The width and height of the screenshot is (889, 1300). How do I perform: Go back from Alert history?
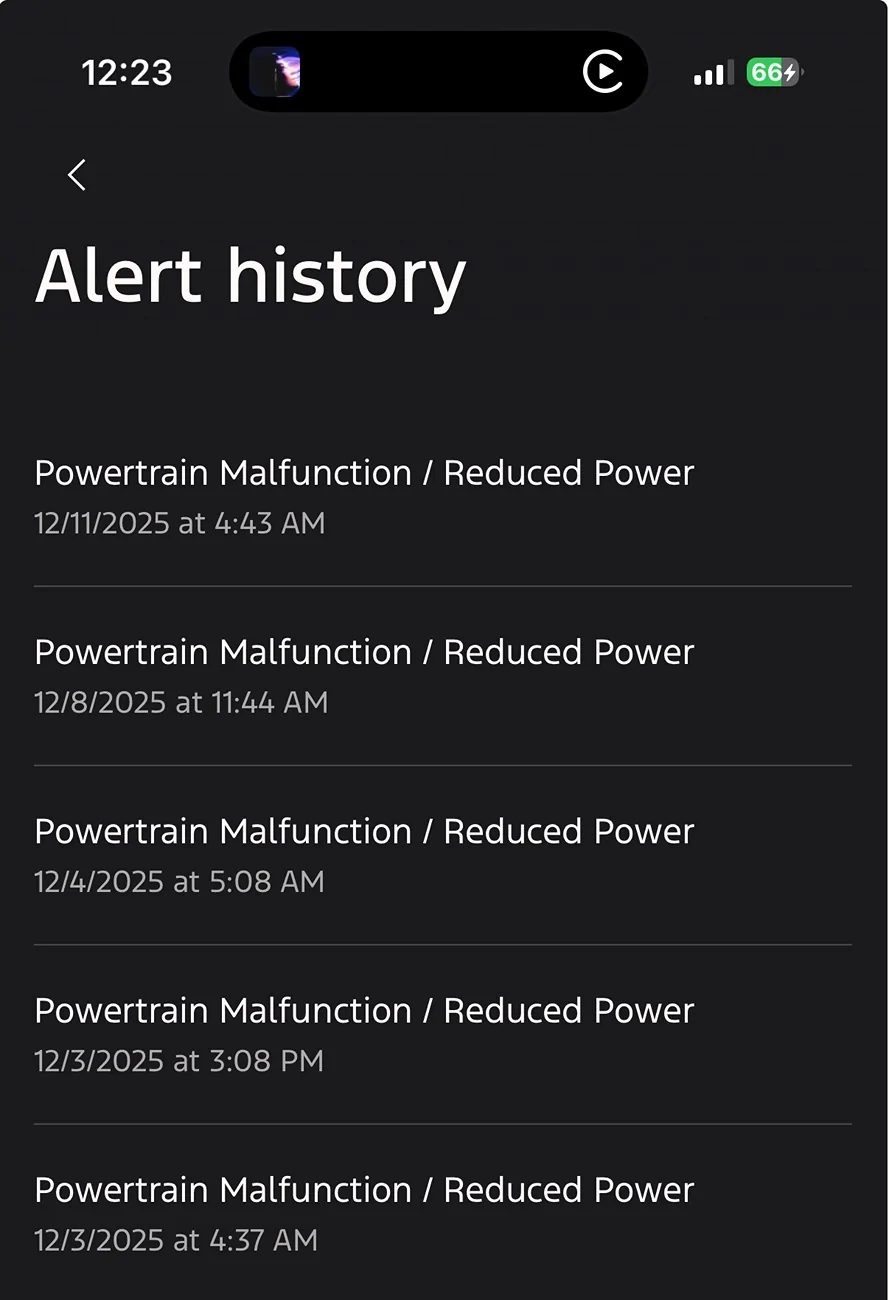[77, 175]
